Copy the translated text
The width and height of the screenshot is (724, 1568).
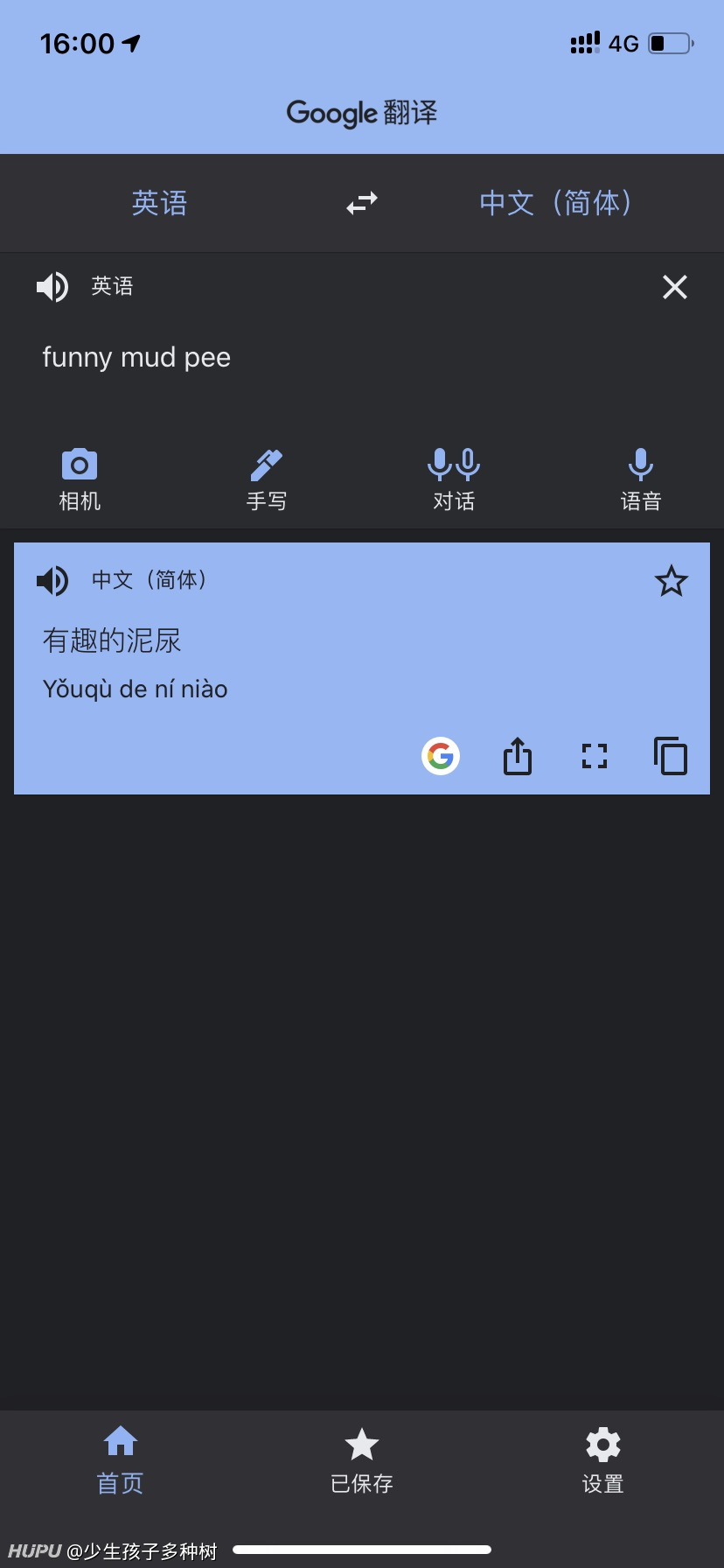pyautogui.click(x=671, y=756)
